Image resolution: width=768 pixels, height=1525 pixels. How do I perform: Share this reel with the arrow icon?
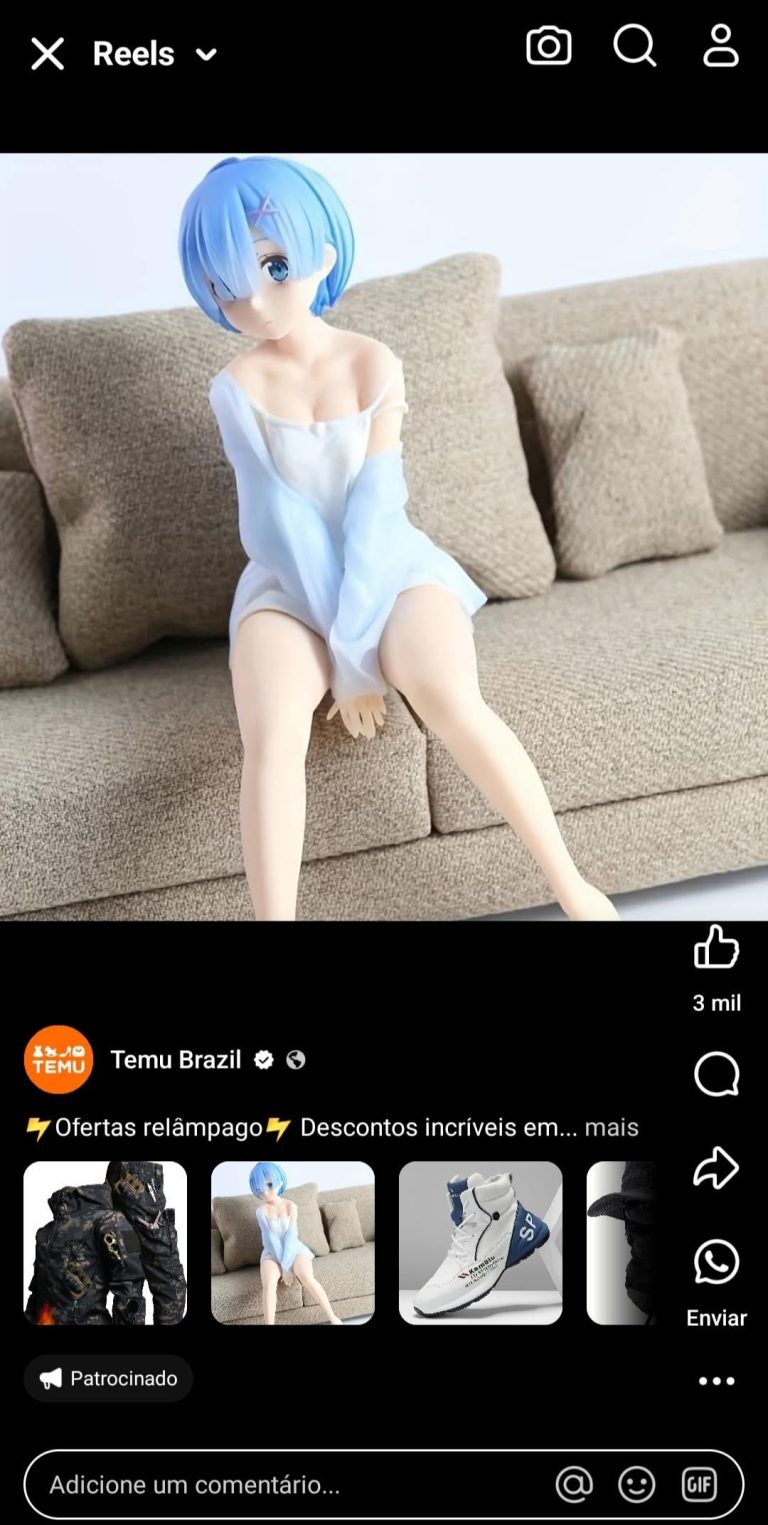(716, 1168)
